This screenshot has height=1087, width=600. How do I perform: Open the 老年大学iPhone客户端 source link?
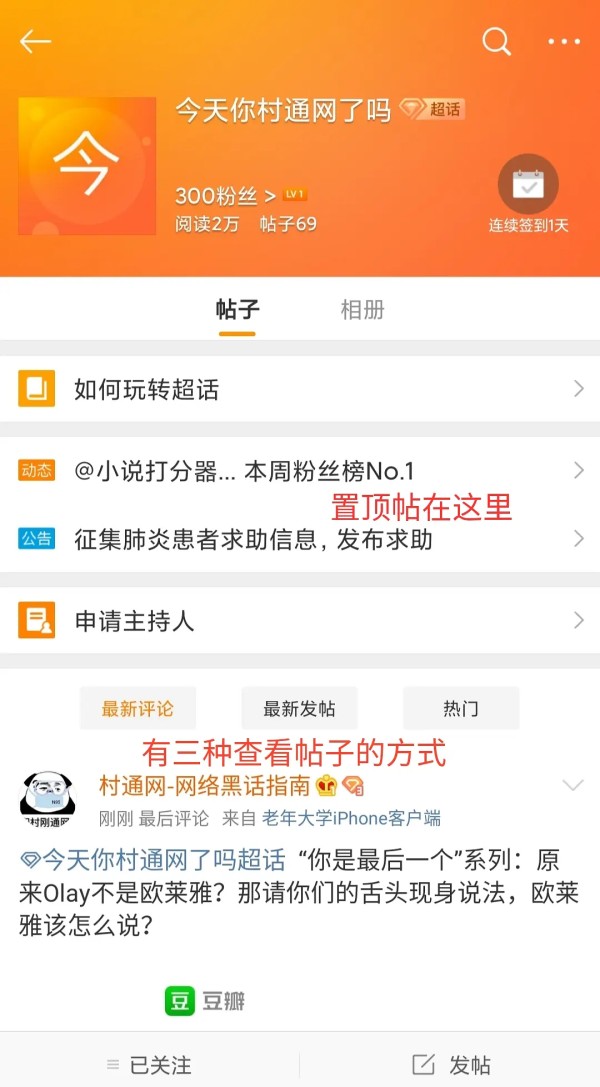click(x=351, y=819)
